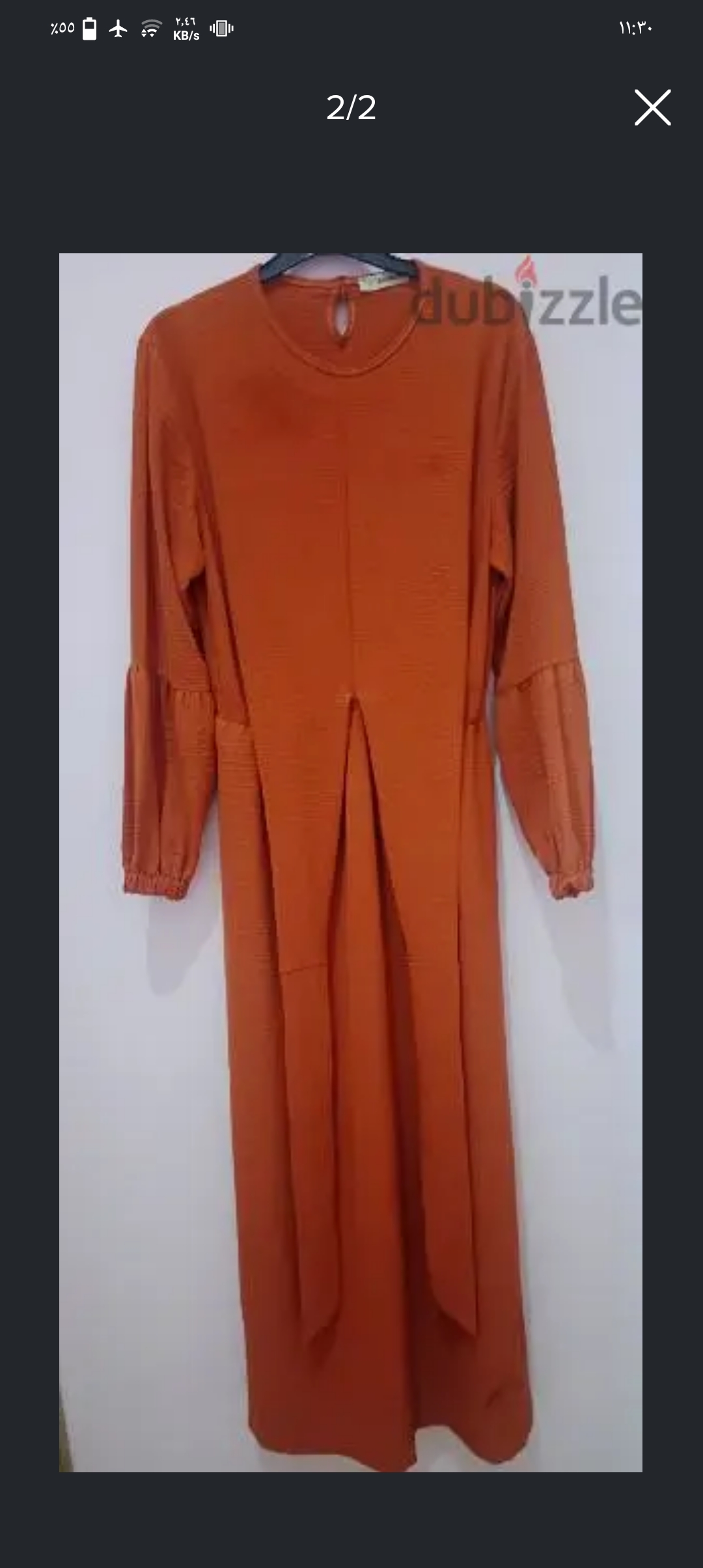This screenshot has width=703, height=1568.
Task: Close the full-screen image viewer
Action: (652, 107)
